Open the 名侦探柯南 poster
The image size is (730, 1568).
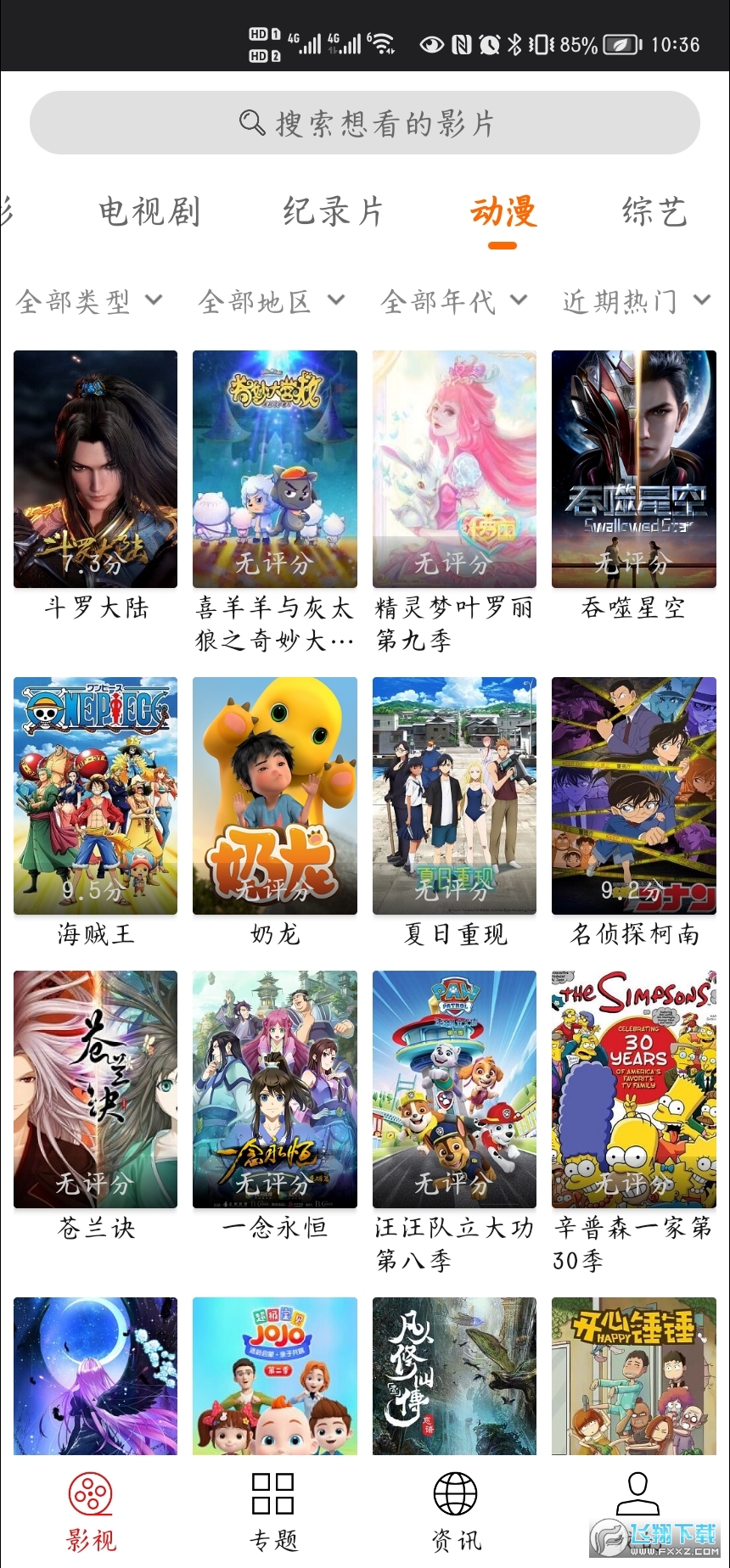[x=634, y=795]
